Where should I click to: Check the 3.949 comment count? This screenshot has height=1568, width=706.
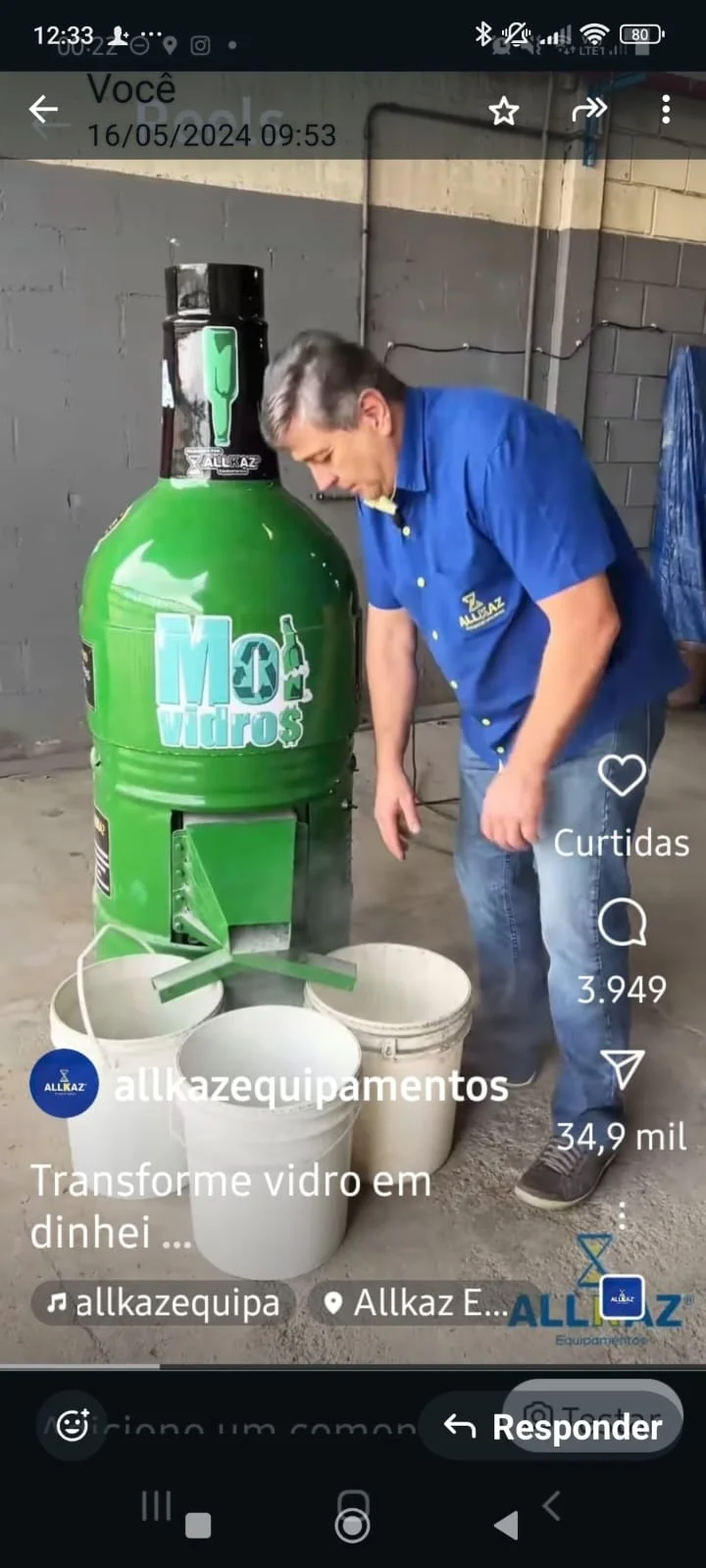[x=622, y=990]
